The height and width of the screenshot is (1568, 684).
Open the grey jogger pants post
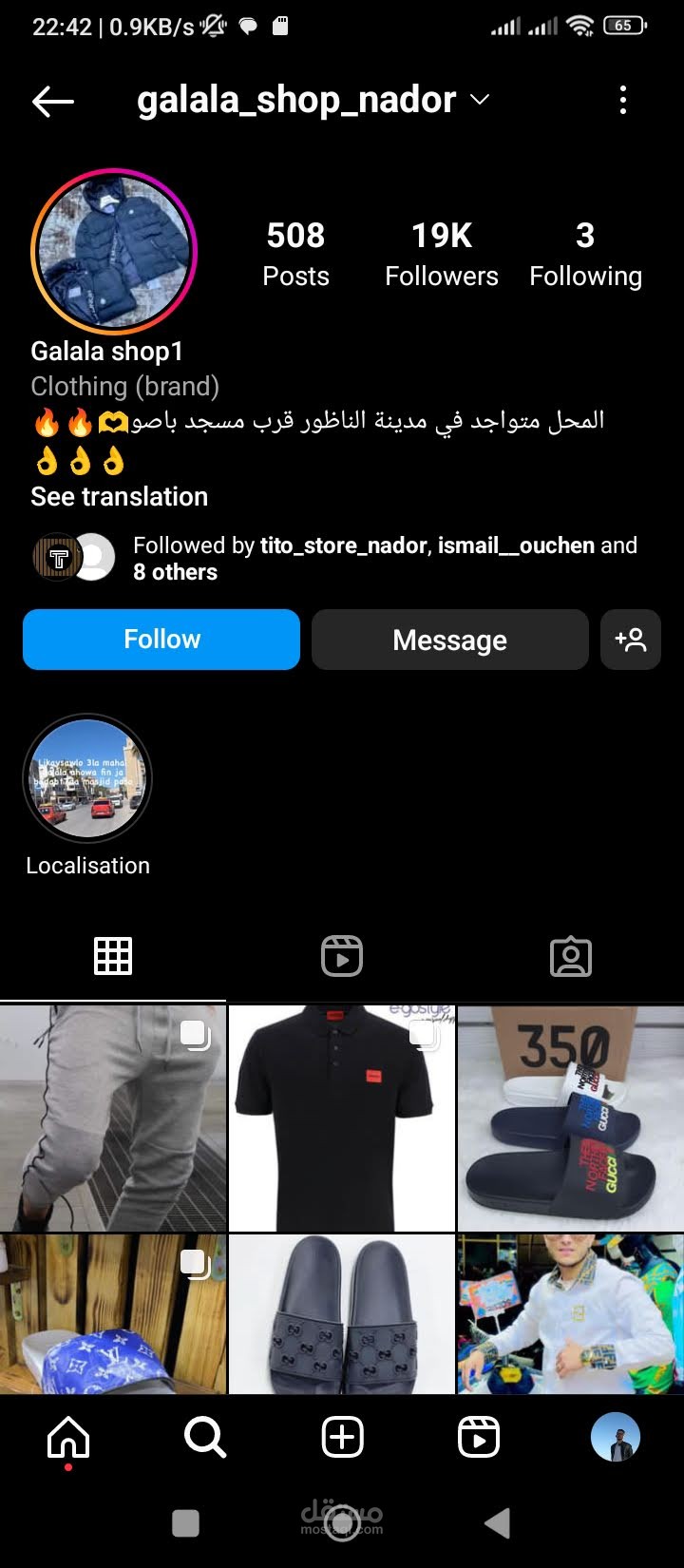113,1118
